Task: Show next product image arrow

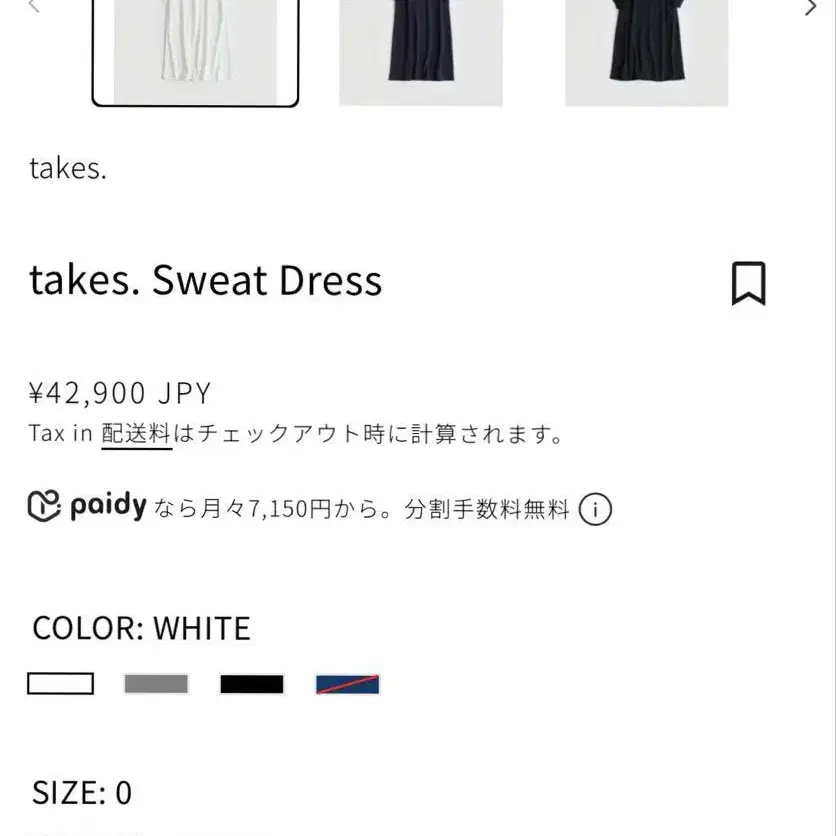Action: pos(811,8)
